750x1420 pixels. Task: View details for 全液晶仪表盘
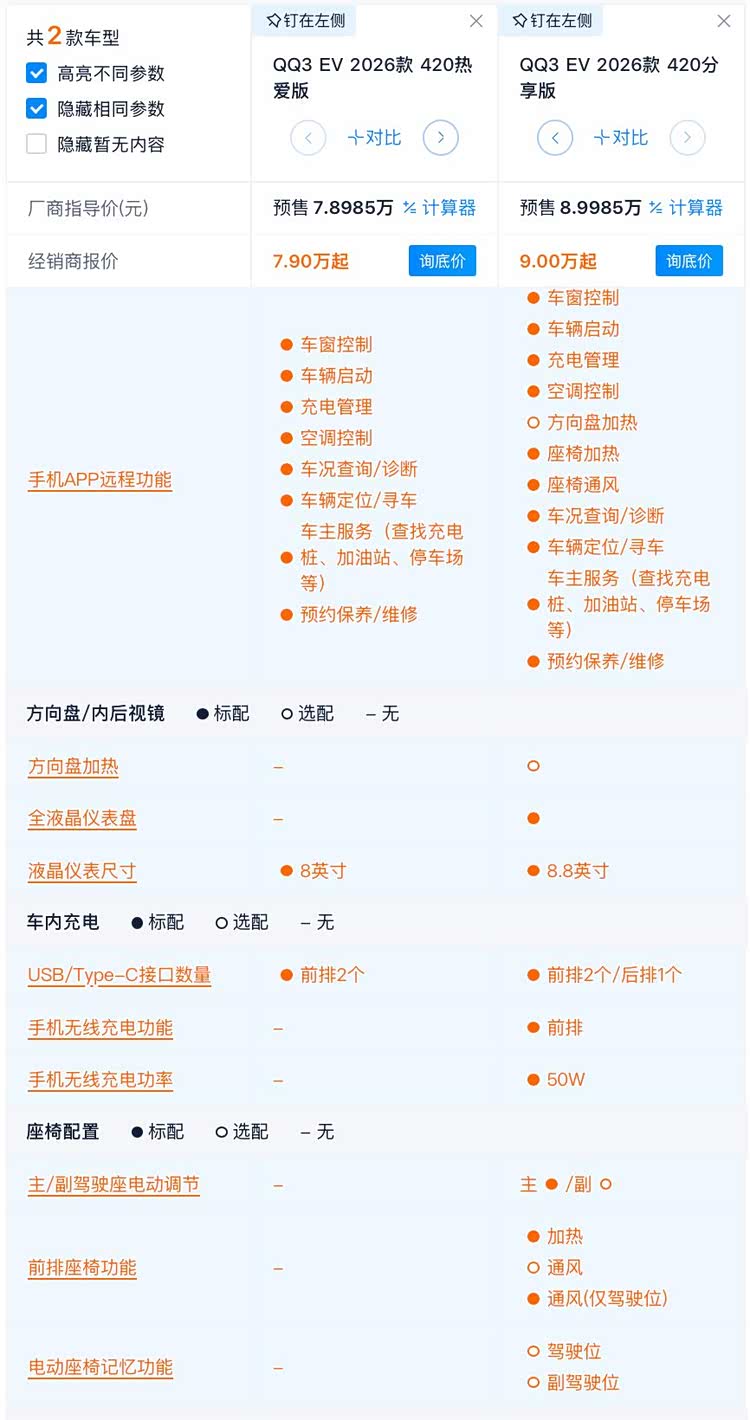82,819
